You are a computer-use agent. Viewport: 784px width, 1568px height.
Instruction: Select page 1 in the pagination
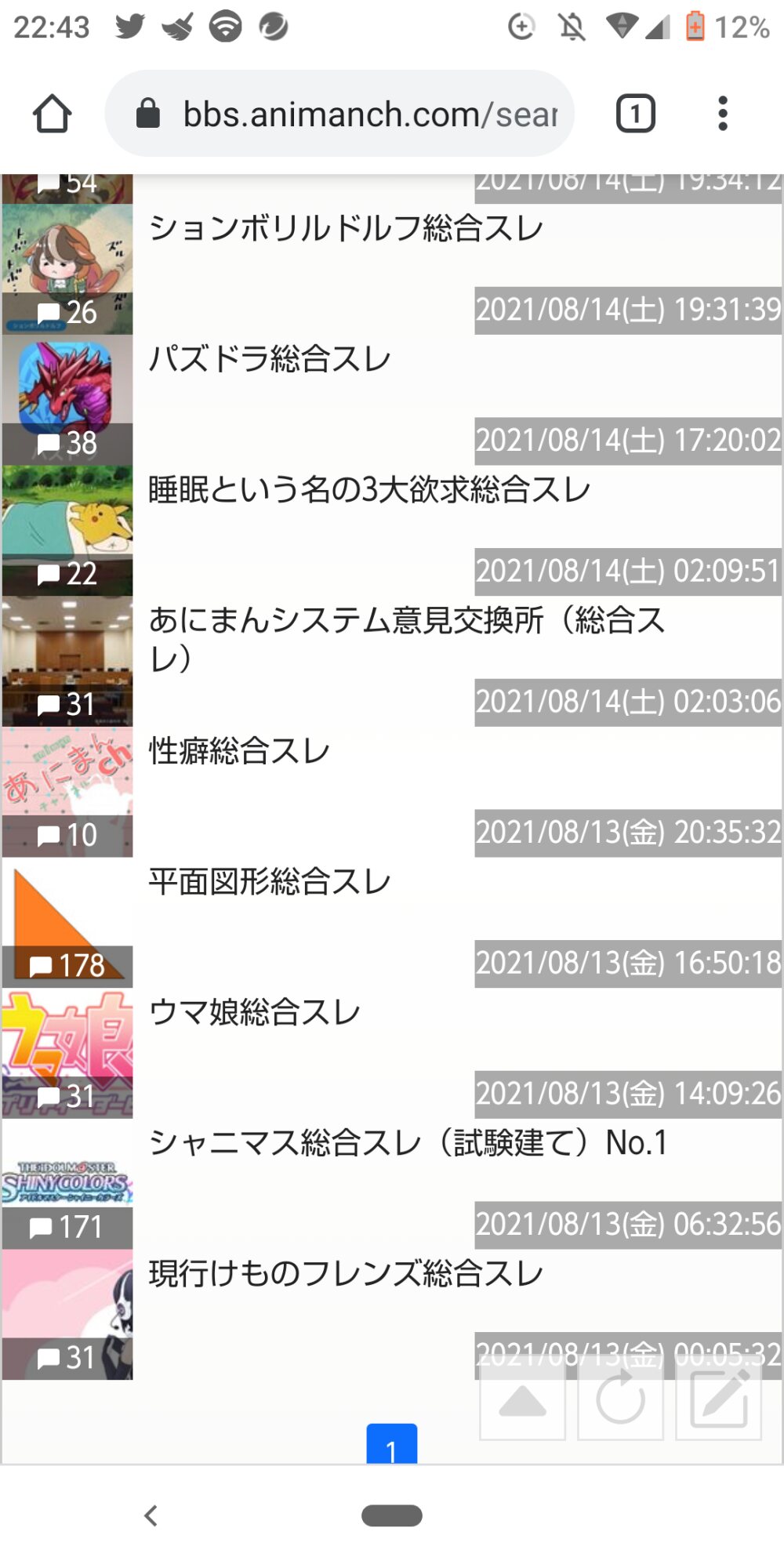pos(392,1444)
